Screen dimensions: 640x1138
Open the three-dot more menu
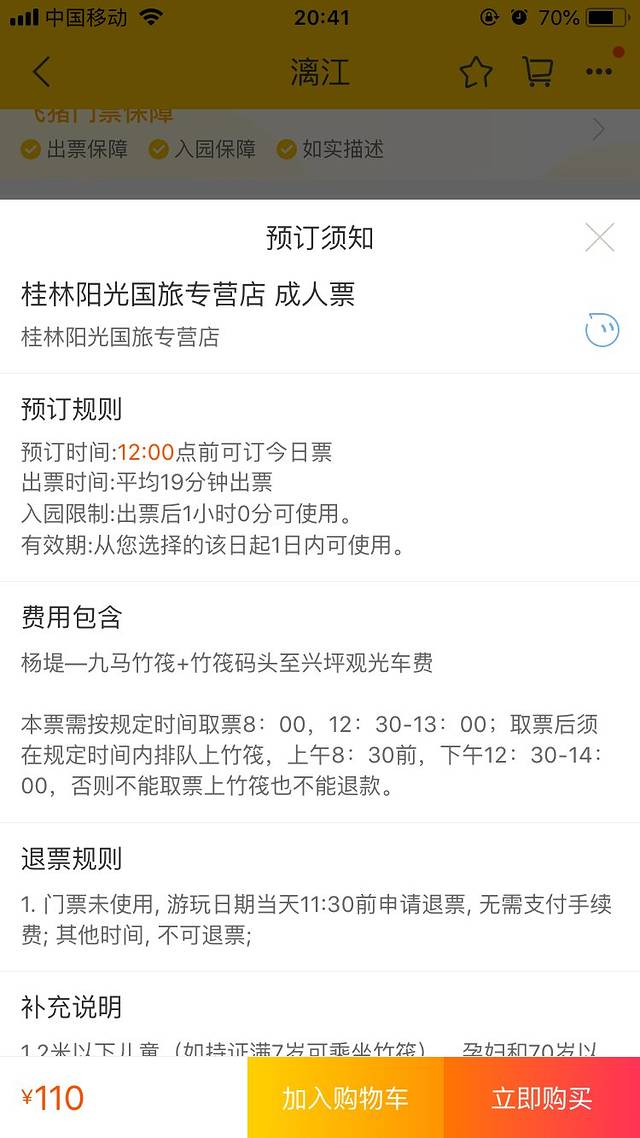(599, 72)
